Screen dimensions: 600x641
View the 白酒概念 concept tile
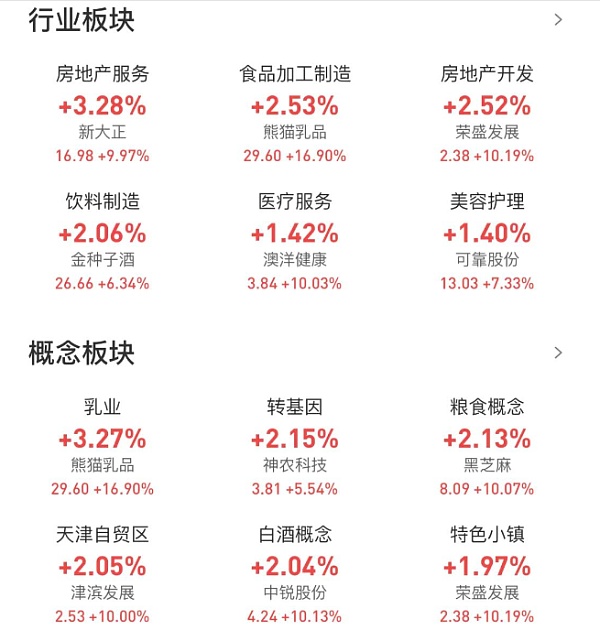click(x=295, y=575)
